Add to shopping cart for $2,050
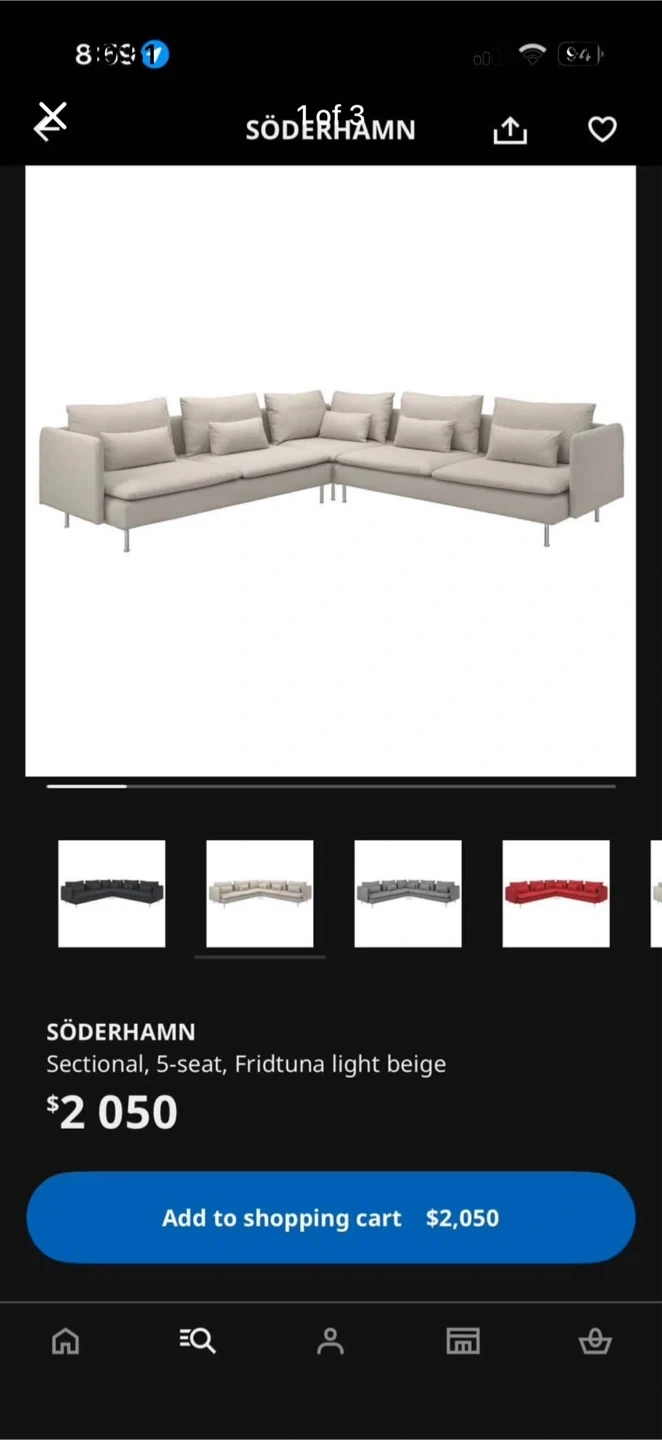The height and width of the screenshot is (1440, 662). (331, 1217)
